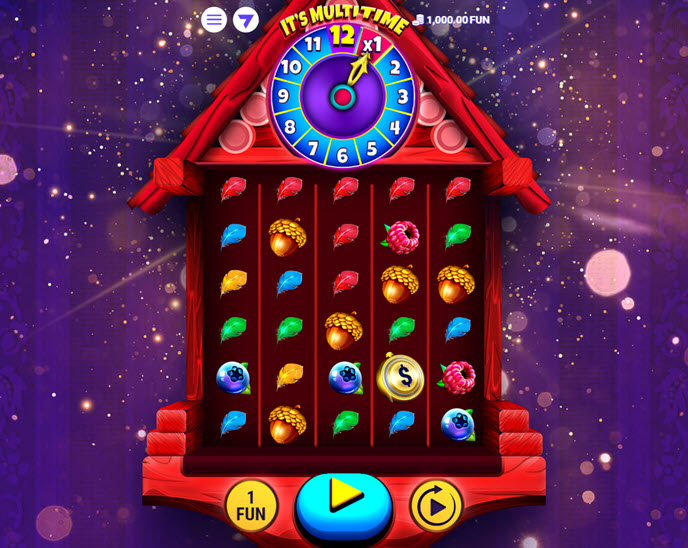Tap the round provider logo button
Image resolution: width=688 pixels, height=548 pixels.
click(246, 20)
